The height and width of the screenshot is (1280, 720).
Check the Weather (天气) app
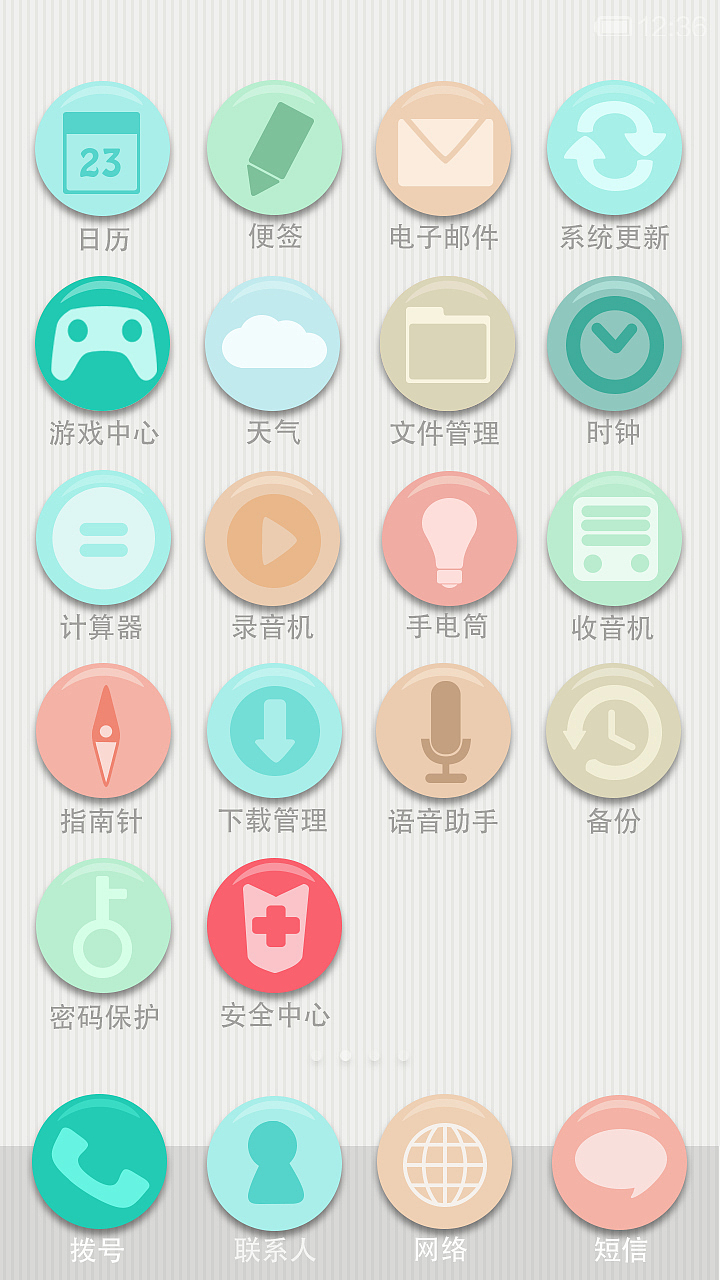click(x=274, y=343)
